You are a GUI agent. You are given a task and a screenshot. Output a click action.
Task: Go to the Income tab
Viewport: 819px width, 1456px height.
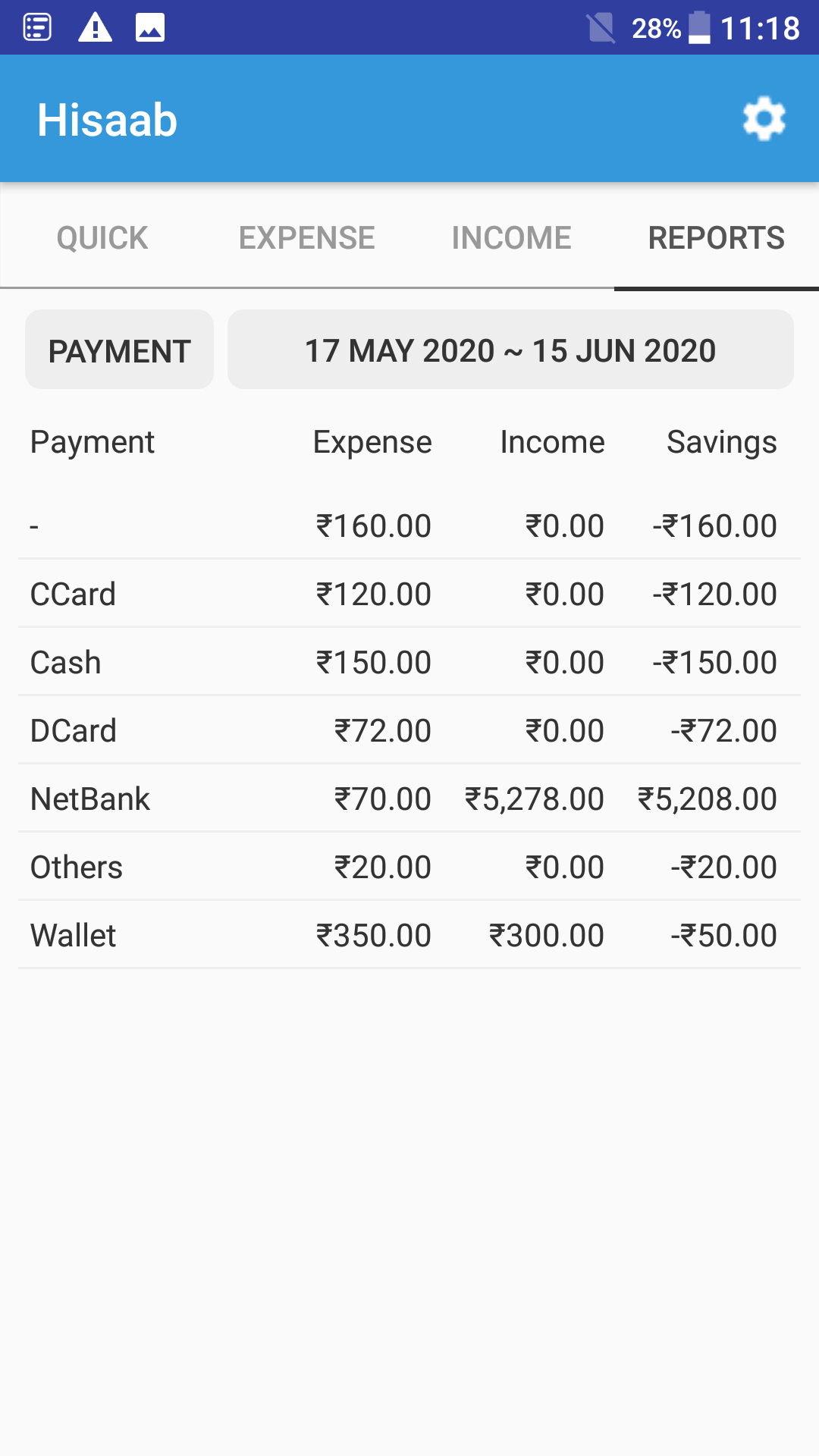coord(512,238)
